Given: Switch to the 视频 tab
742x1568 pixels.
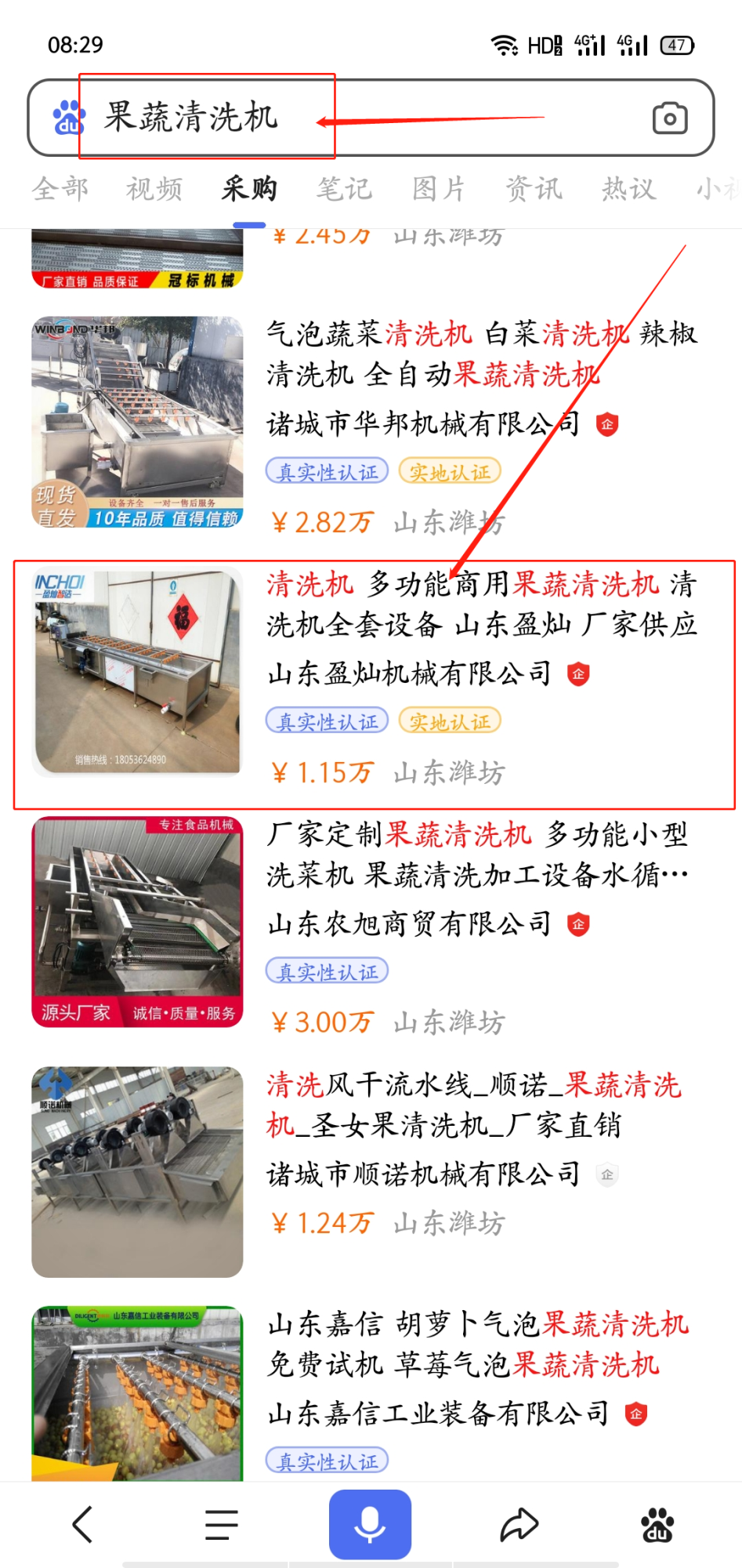Looking at the screenshot, I should coord(154,189).
